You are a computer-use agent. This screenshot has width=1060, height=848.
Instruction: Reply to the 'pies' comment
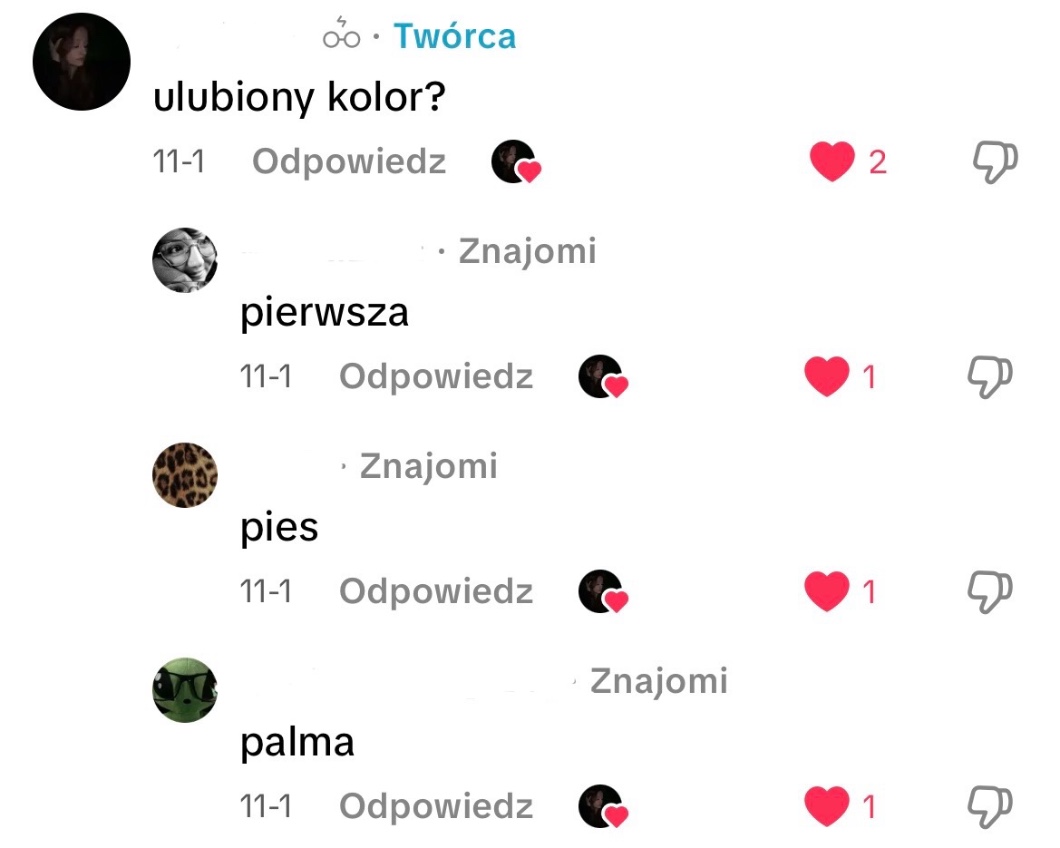click(x=436, y=592)
